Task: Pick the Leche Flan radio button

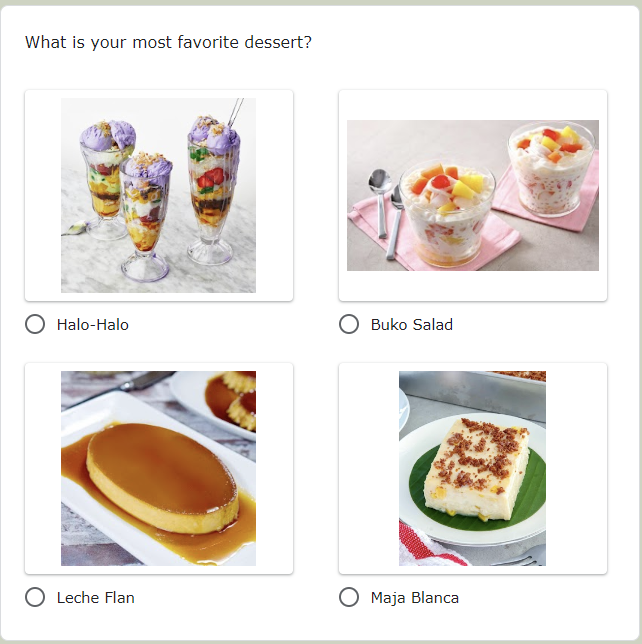Action: pos(35,597)
